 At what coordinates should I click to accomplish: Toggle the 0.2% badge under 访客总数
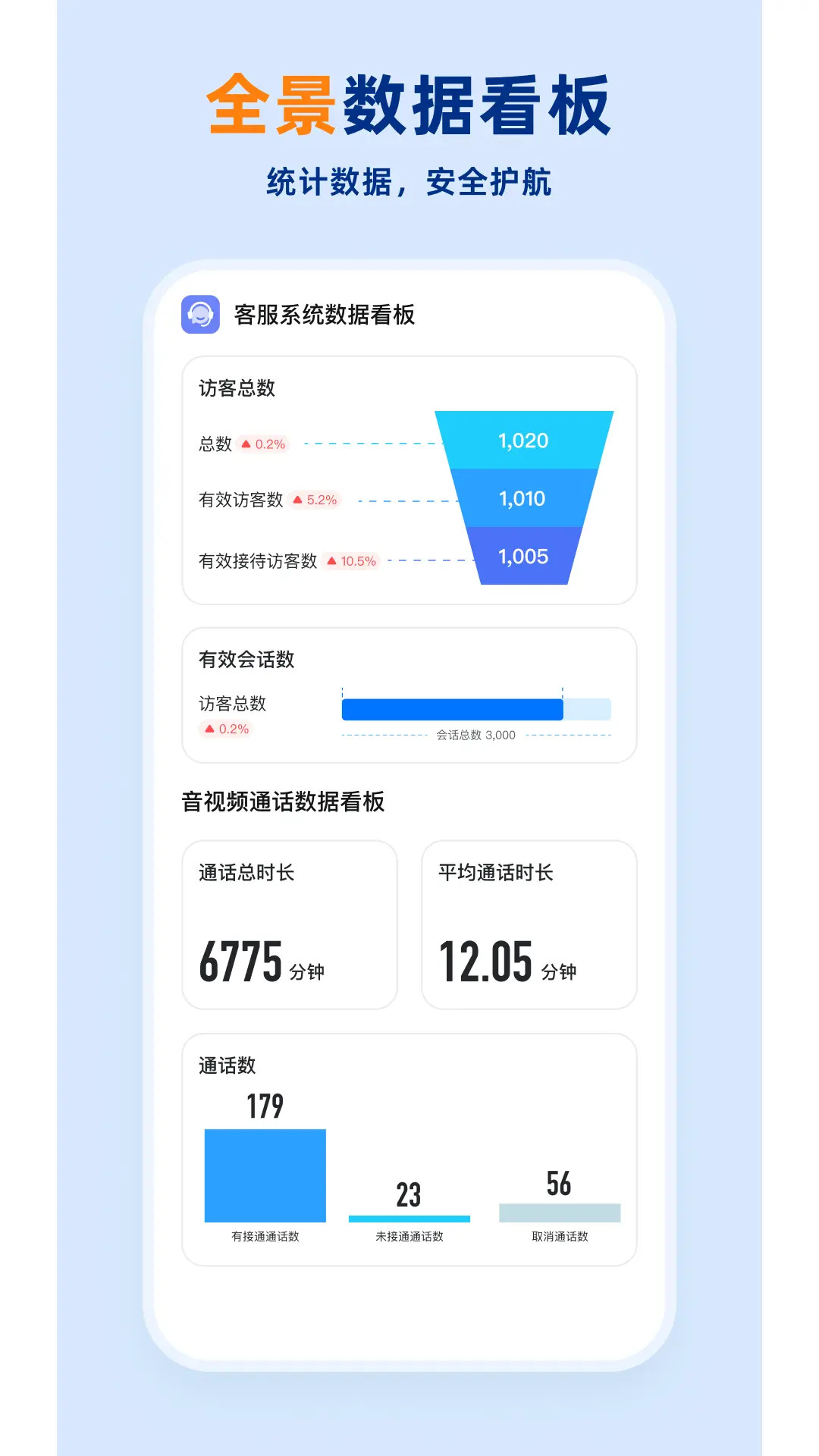(x=224, y=731)
